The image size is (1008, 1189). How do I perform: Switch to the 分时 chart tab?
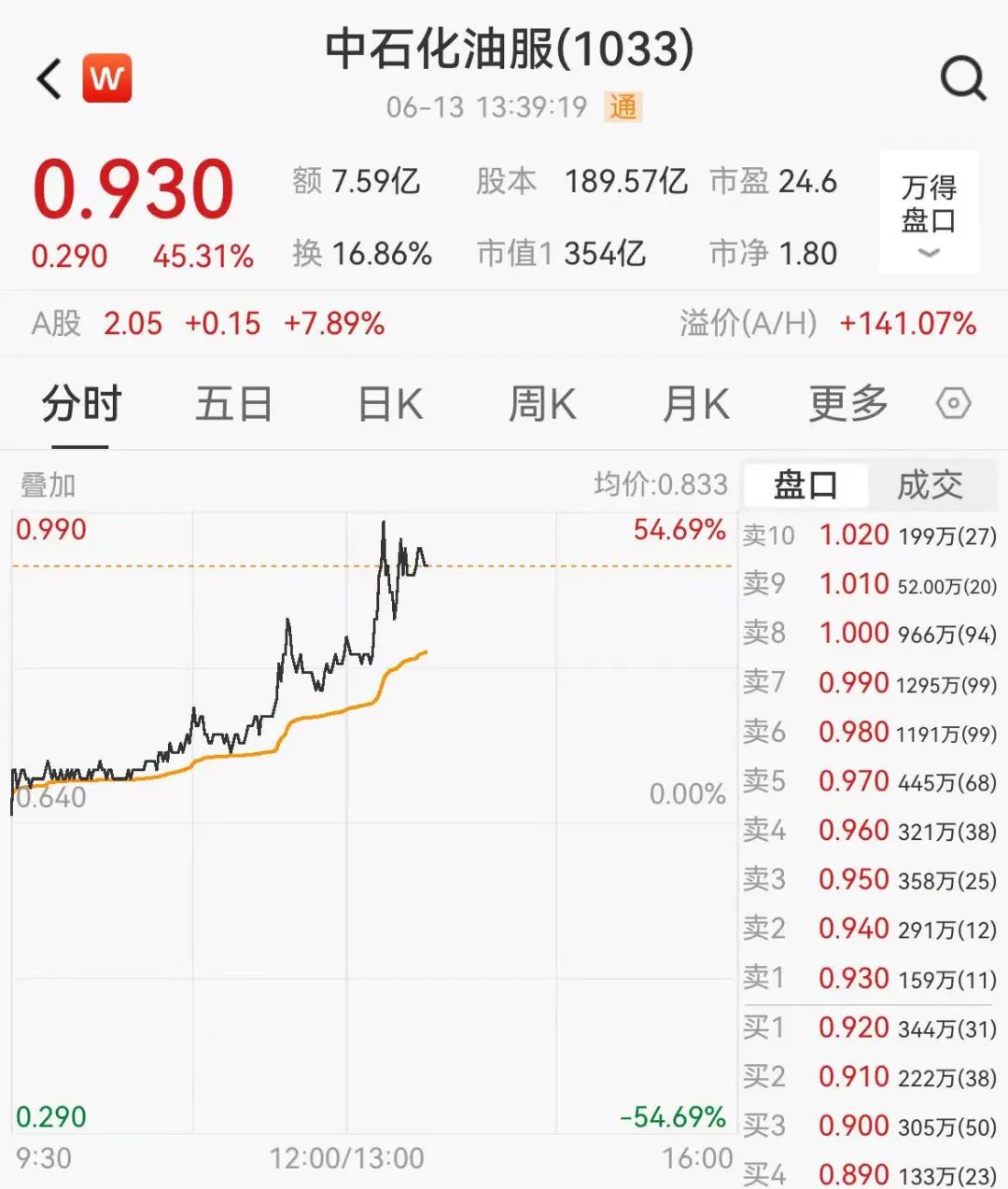pyautogui.click(x=81, y=405)
